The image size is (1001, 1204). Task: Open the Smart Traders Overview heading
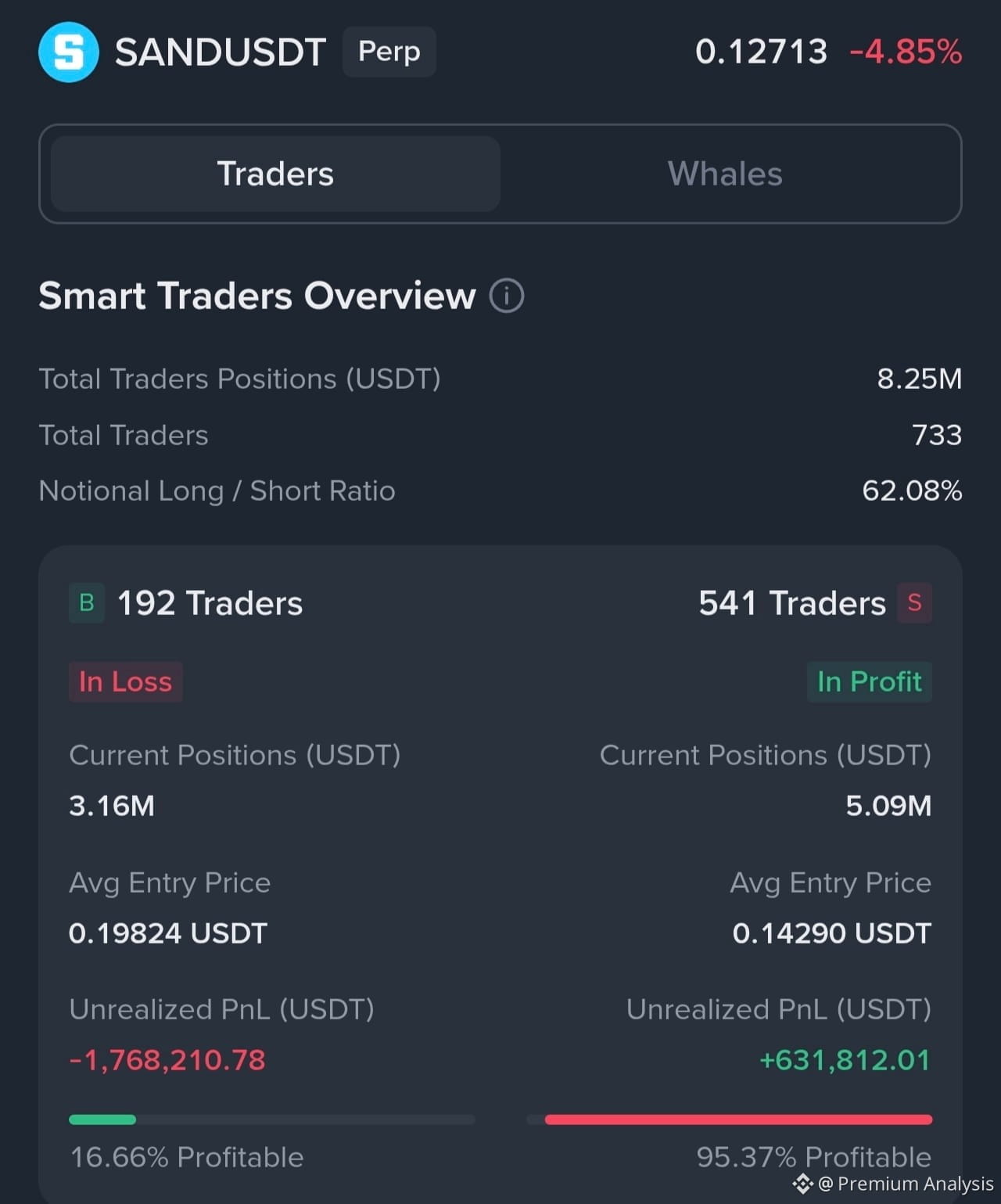coord(258,297)
